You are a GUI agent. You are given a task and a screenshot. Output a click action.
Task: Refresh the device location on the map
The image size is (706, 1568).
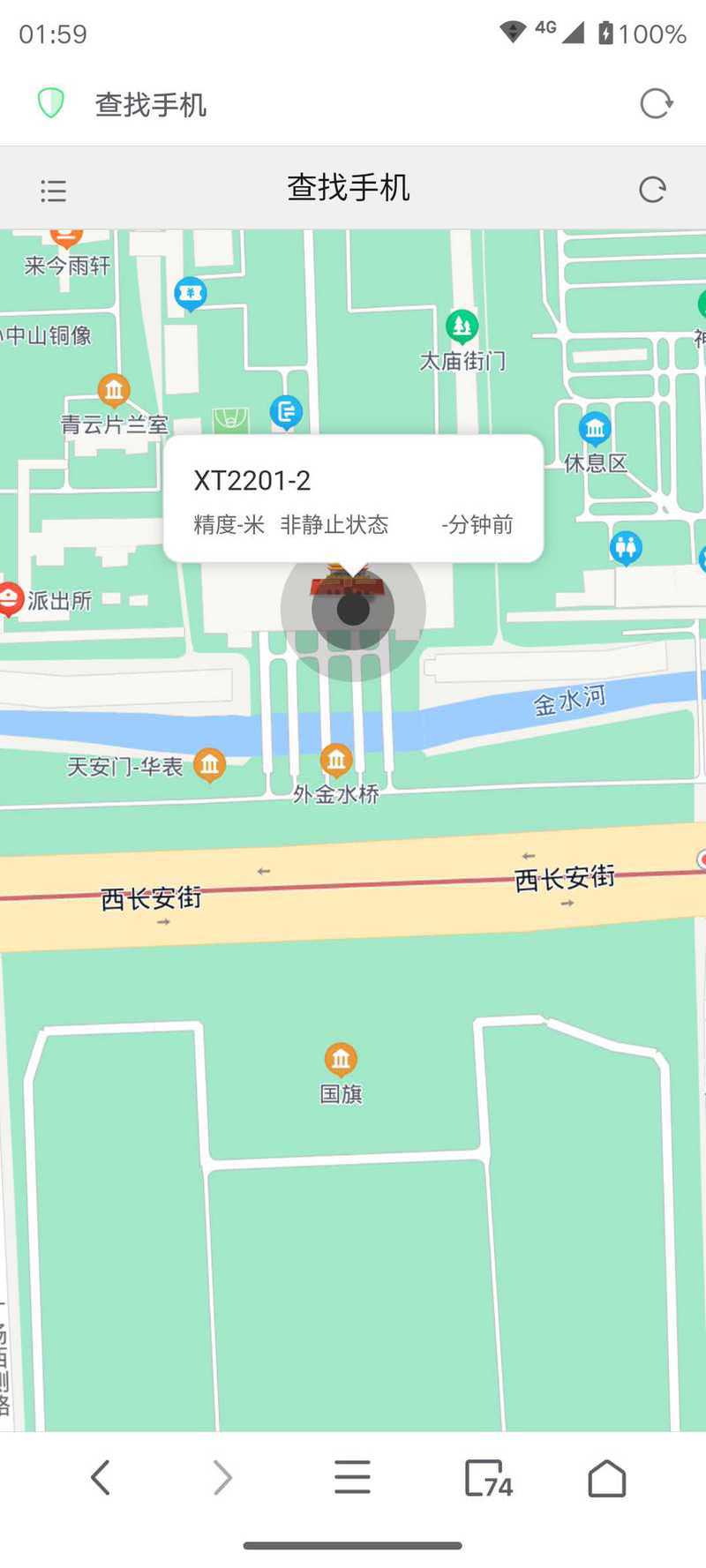[652, 190]
